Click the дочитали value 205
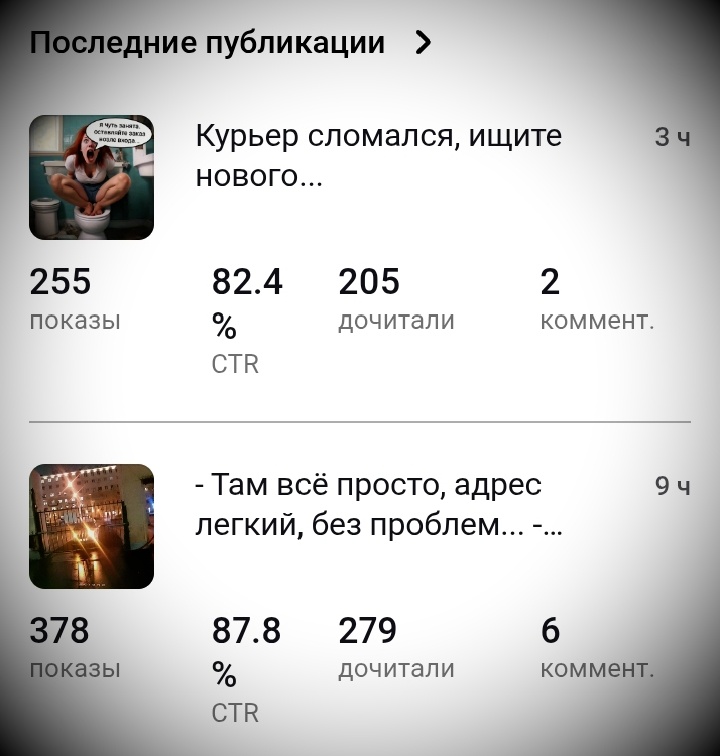The height and width of the screenshot is (756, 720). (x=370, y=283)
